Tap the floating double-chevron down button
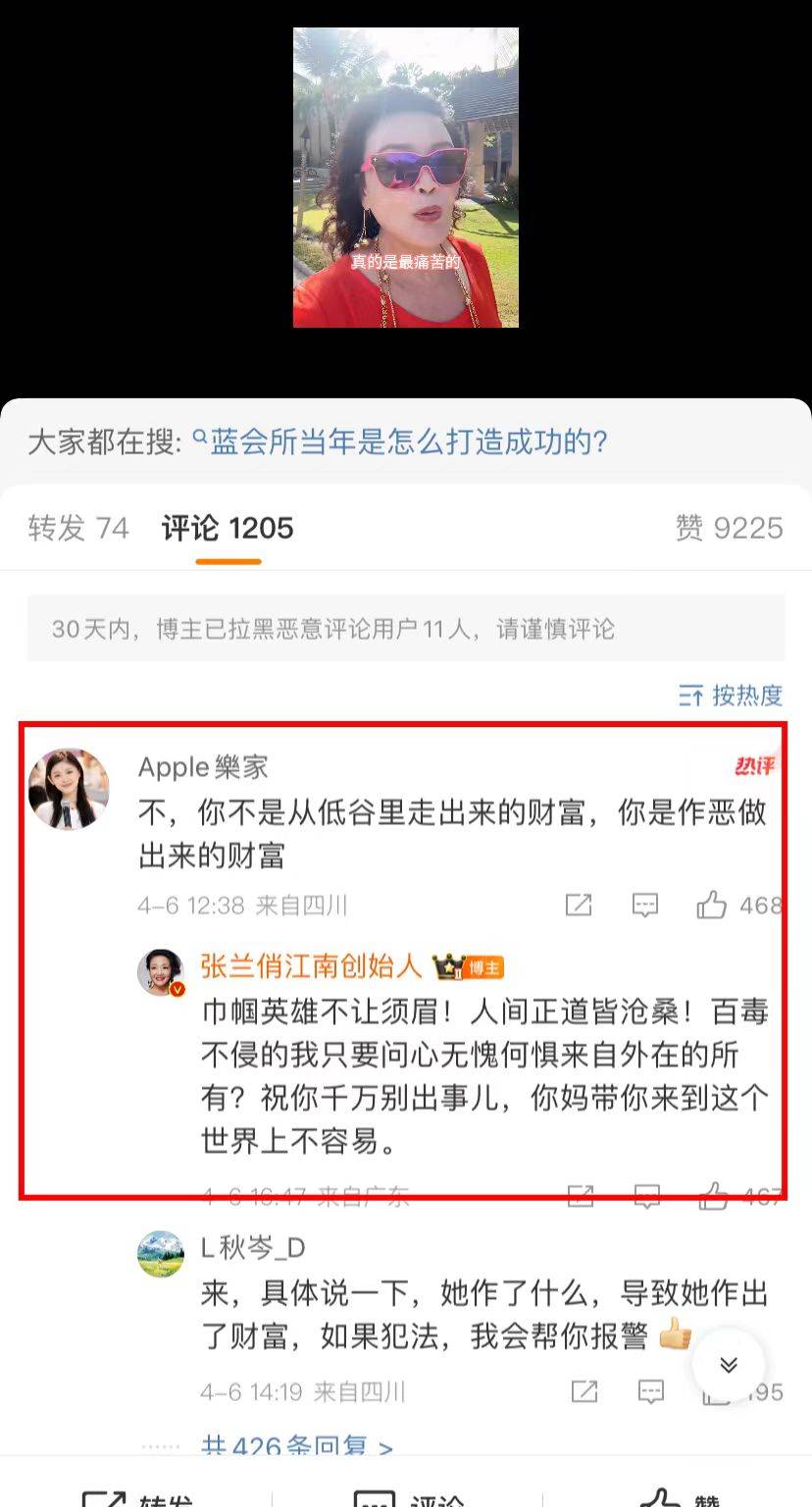Viewport: 812px width, 1507px height. (729, 1365)
